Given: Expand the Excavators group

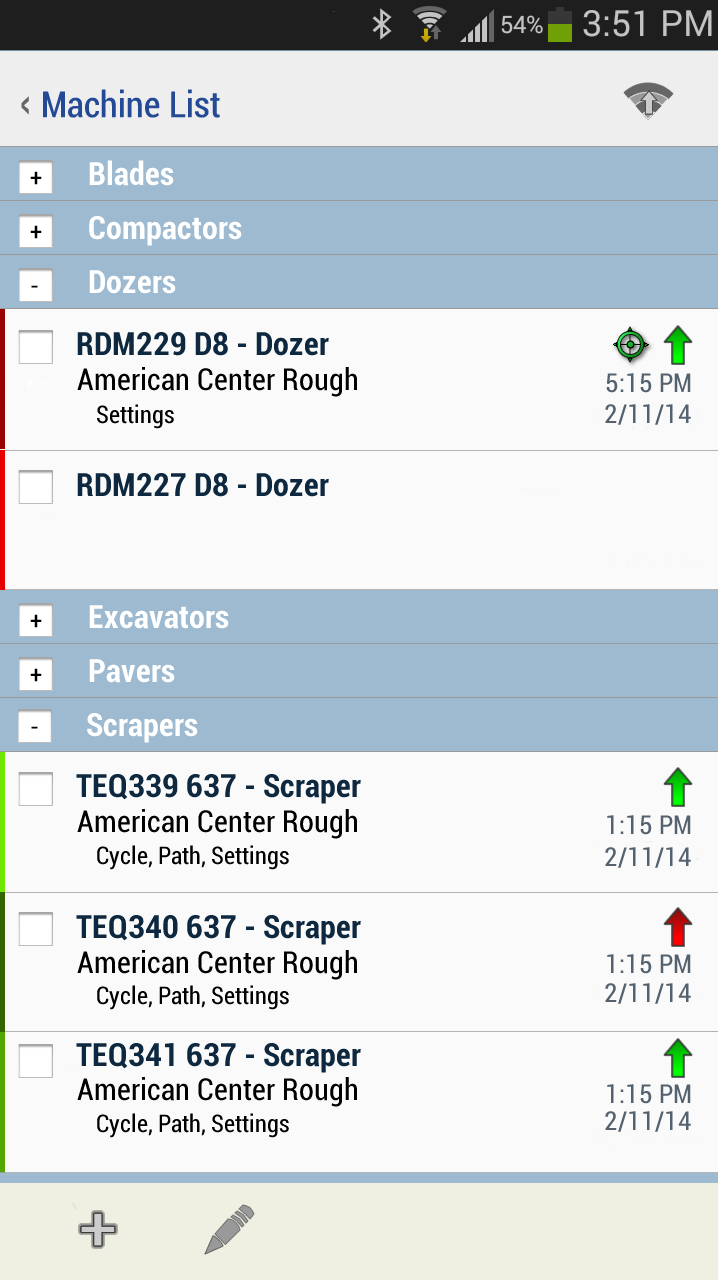Looking at the screenshot, I should 36,621.
